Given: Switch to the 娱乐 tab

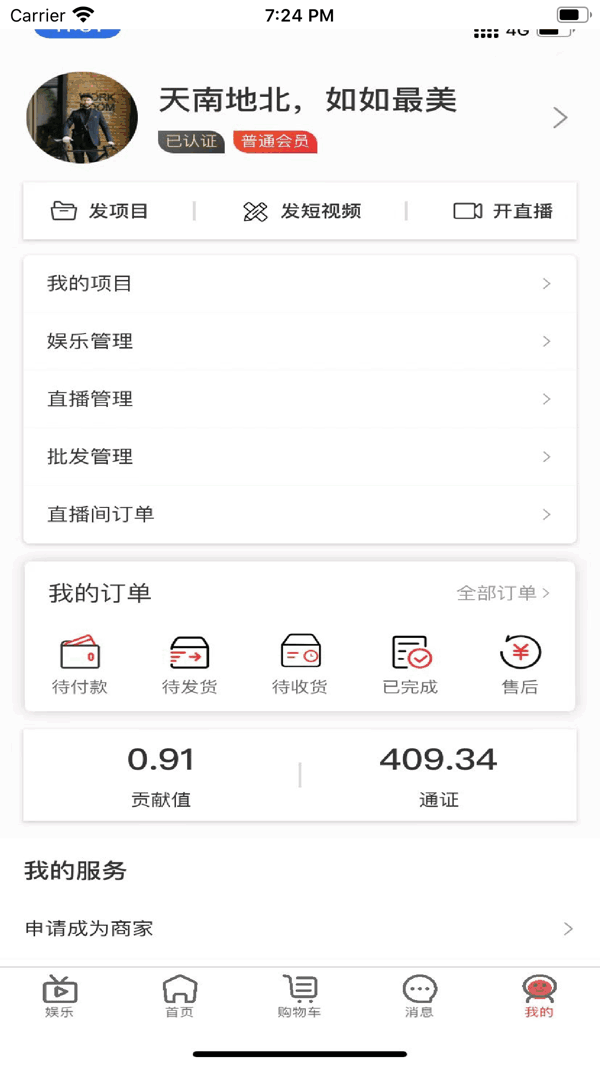Looking at the screenshot, I should coord(60,997).
